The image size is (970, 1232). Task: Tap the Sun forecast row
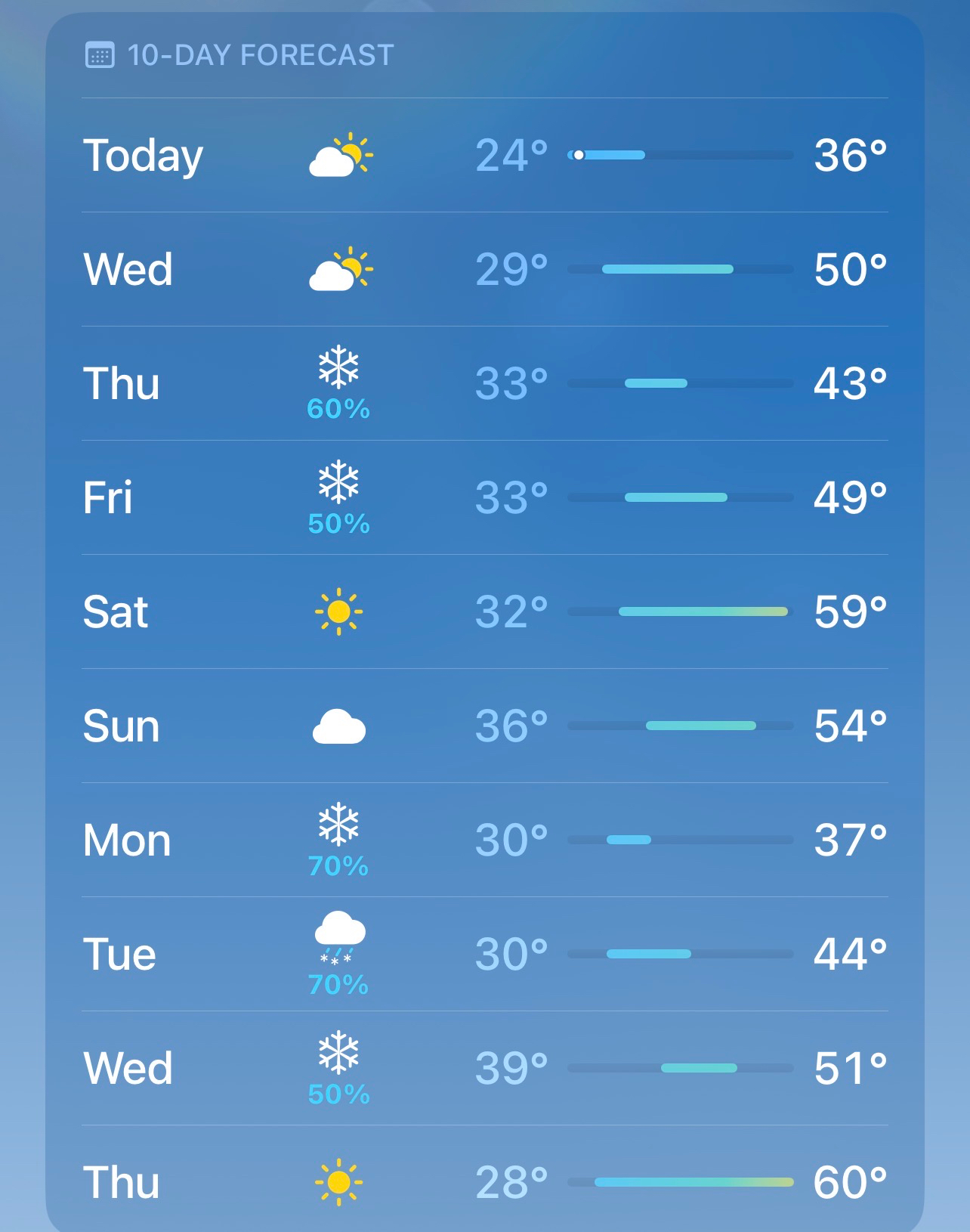tap(483, 726)
